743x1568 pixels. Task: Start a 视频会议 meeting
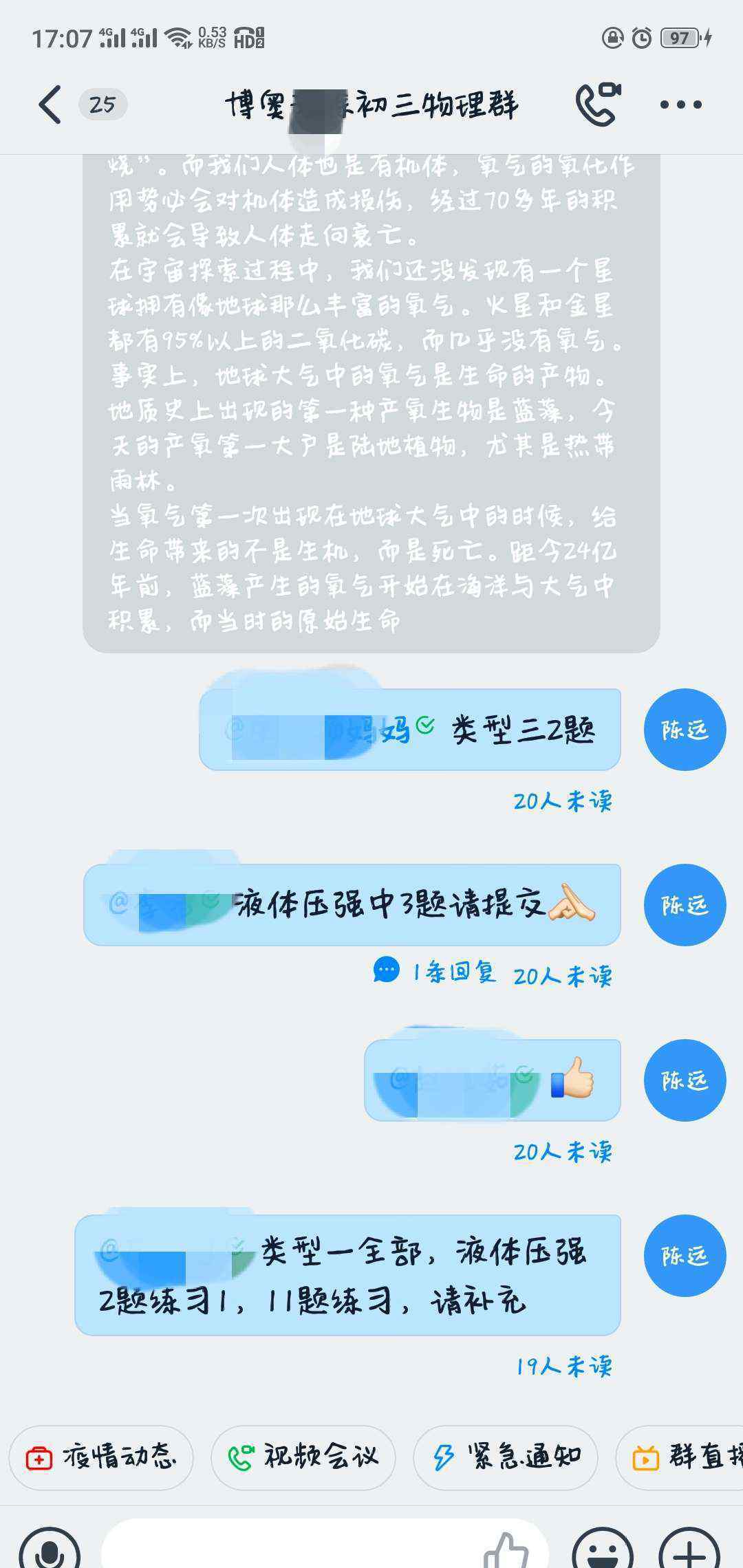(x=303, y=1457)
